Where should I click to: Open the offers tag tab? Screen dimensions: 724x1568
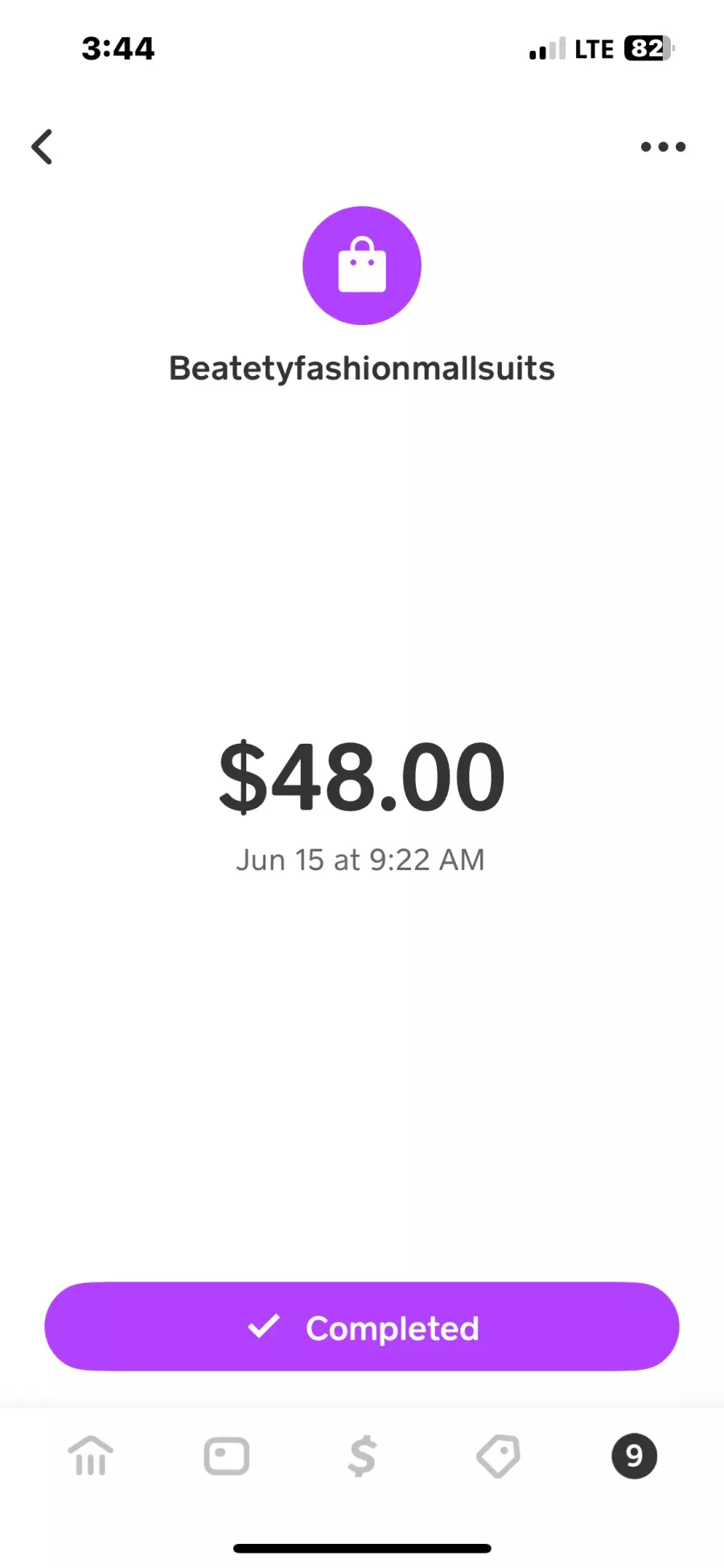coord(498,1456)
